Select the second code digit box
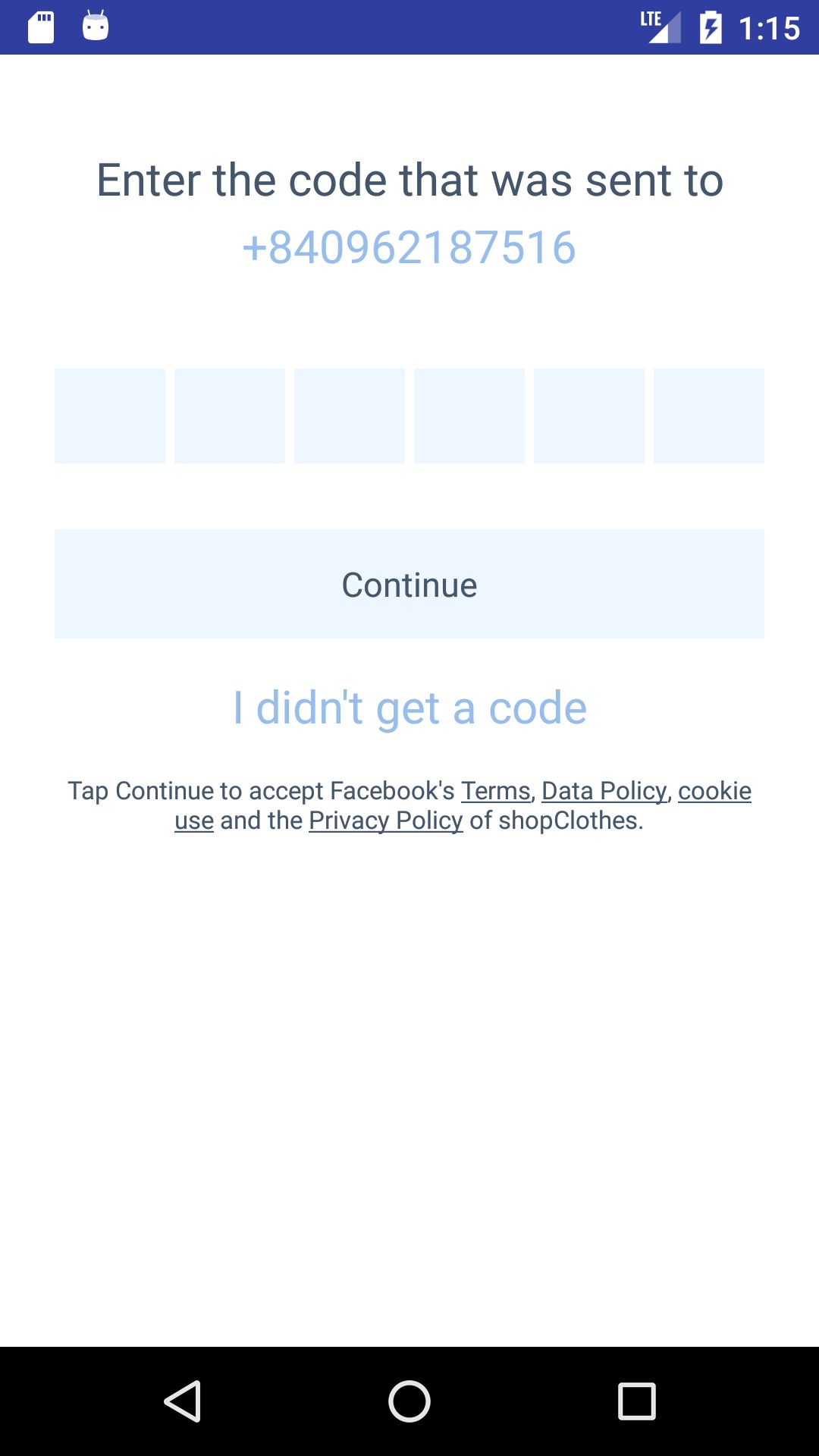Image resolution: width=819 pixels, height=1456 pixels. tap(230, 416)
